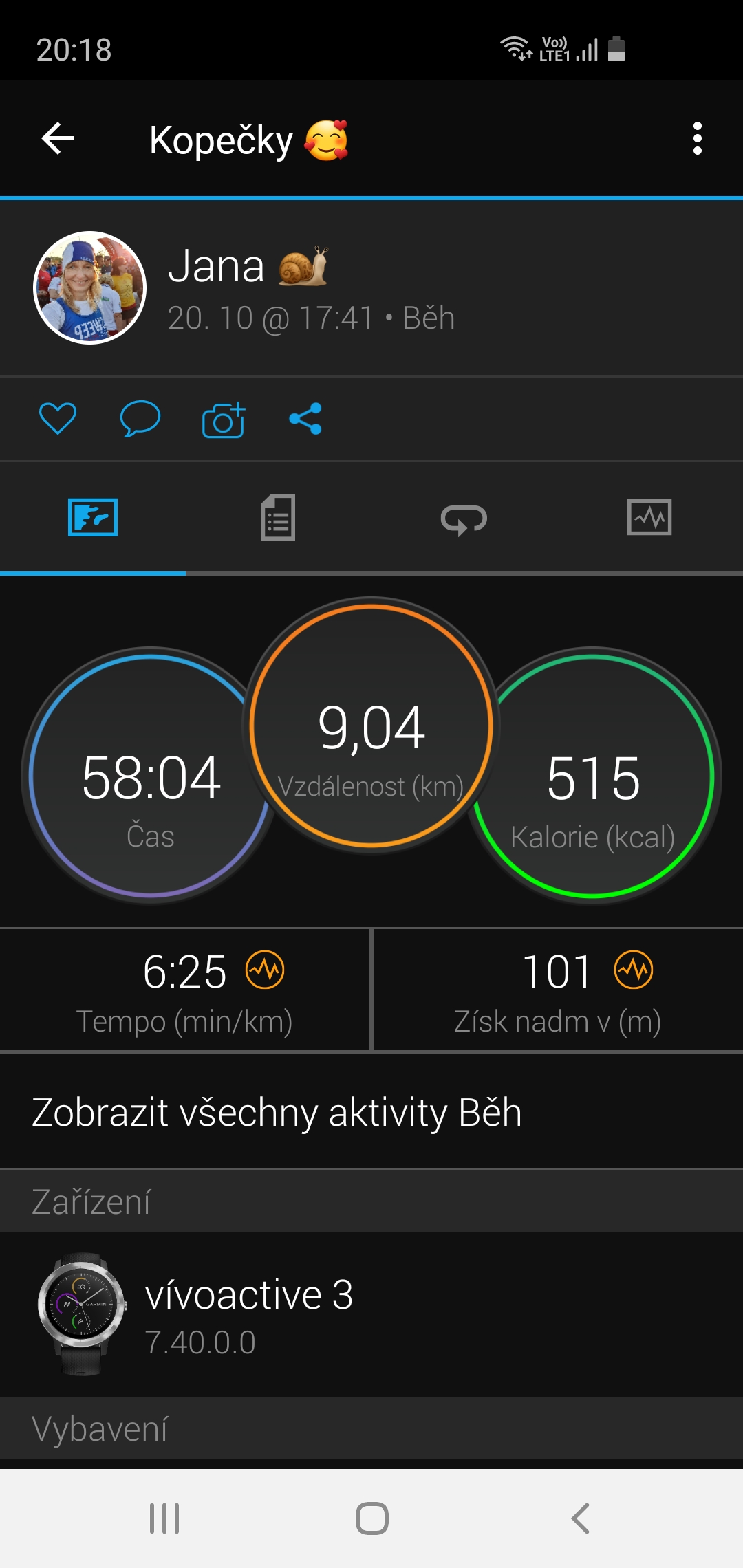The image size is (743, 1568).
Task: Open the three-dot overflow menu
Action: [x=697, y=139]
